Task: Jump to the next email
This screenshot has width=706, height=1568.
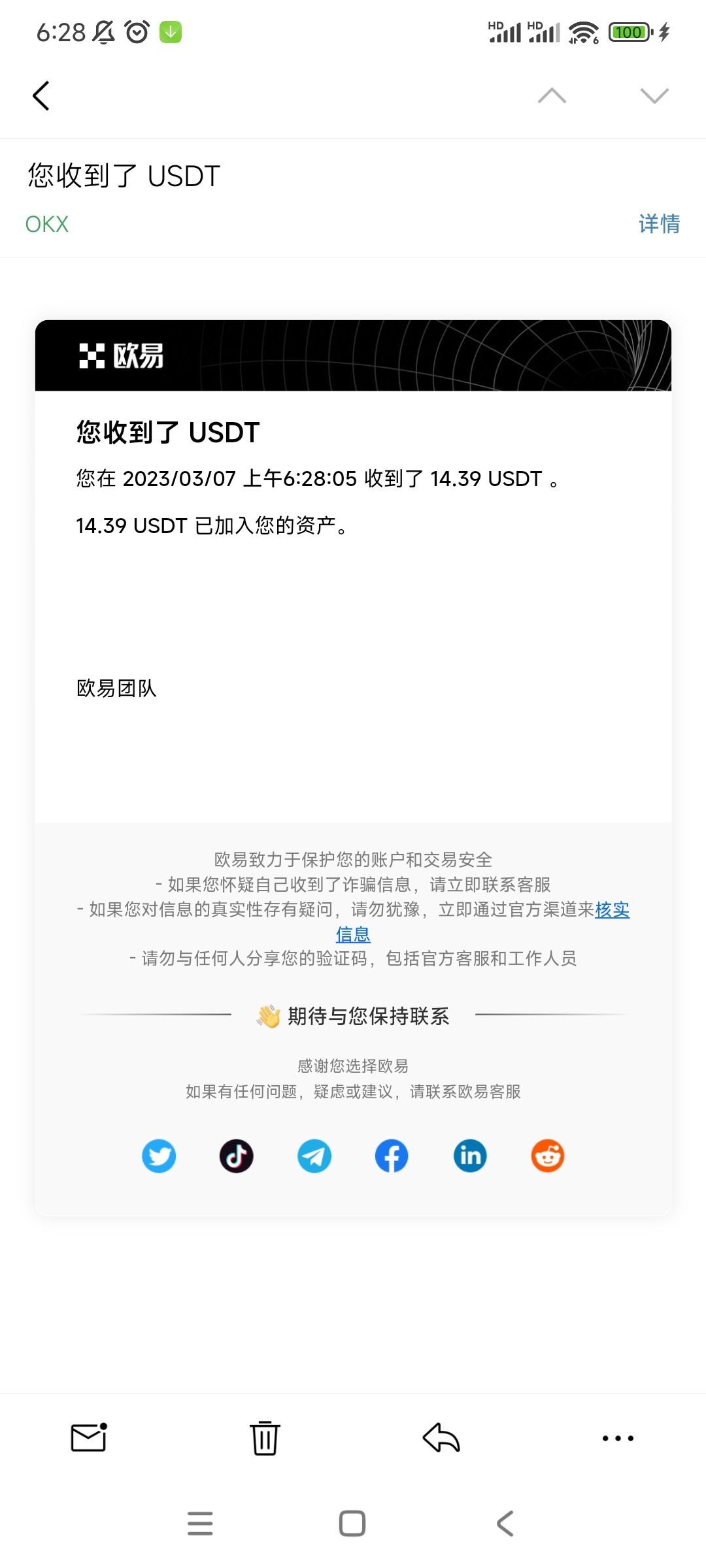Action: click(x=654, y=96)
